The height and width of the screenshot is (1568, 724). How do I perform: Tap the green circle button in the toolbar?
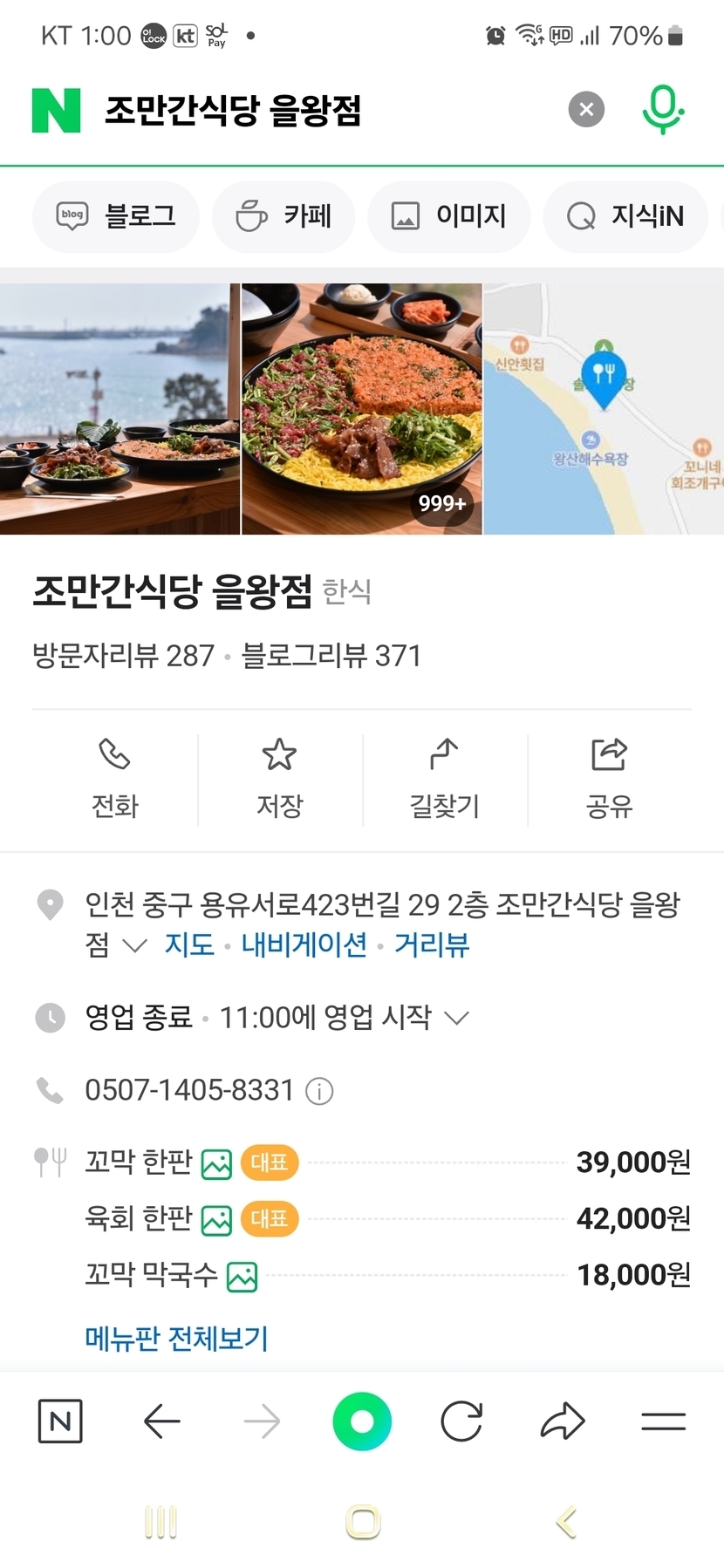coord(362,1422)
